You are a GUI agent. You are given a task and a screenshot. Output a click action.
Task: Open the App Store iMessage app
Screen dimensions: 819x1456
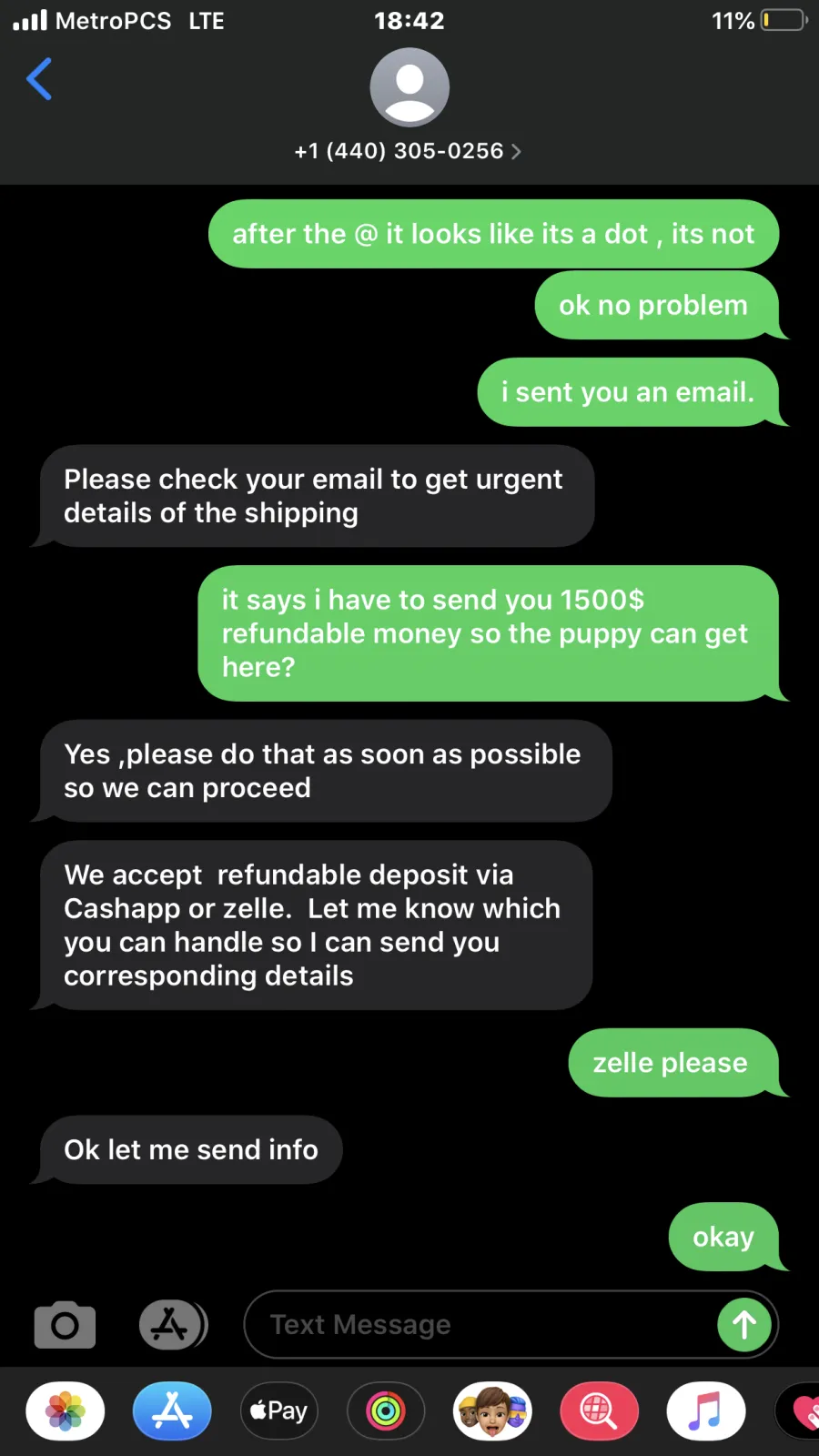point(172,1411)
